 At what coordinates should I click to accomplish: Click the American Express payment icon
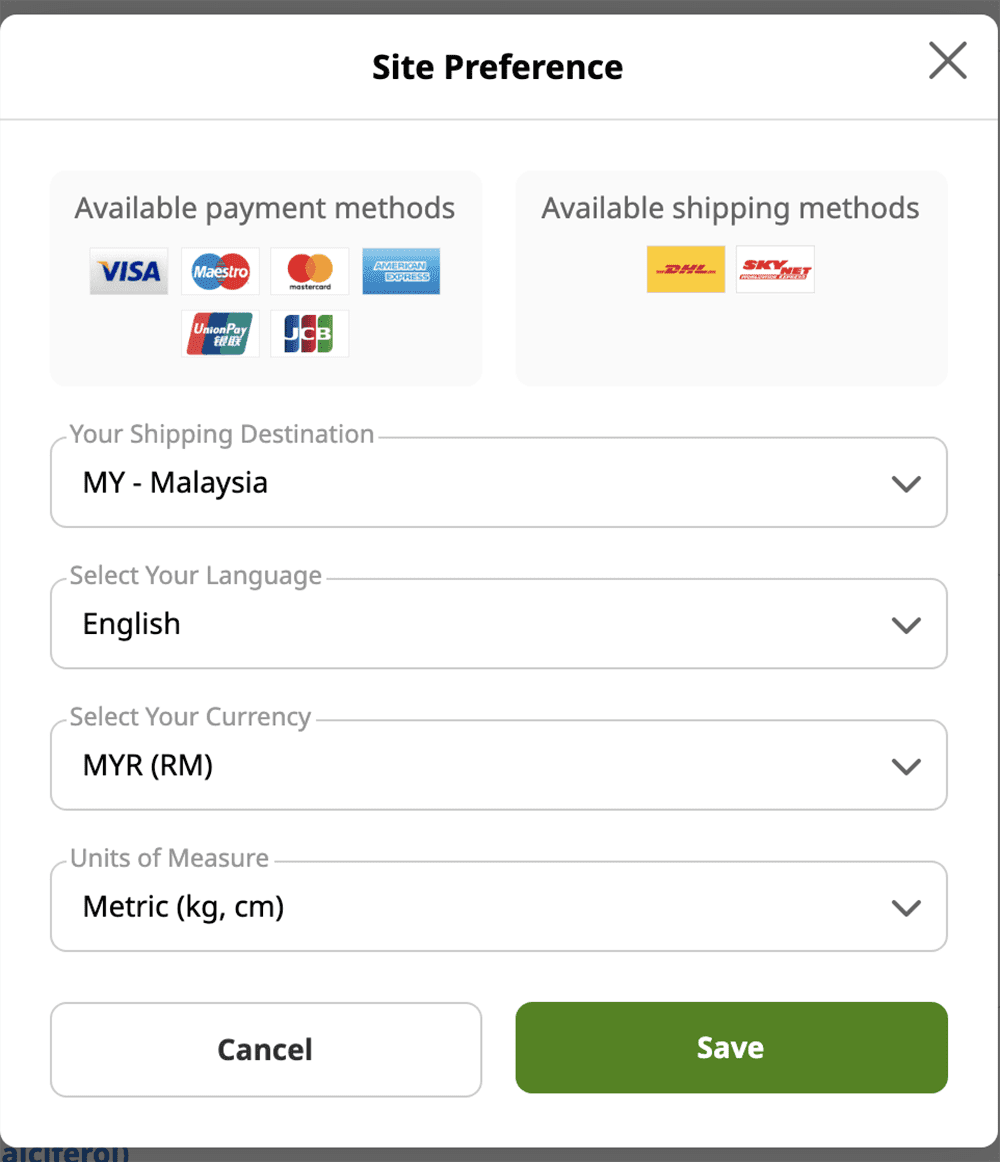400,271
